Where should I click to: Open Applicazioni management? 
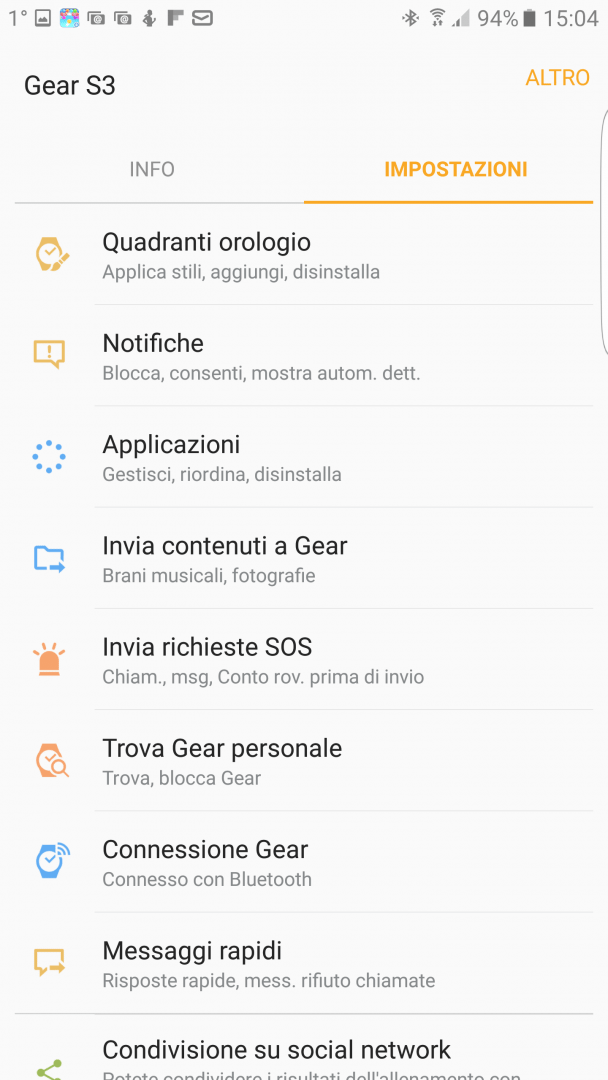point(300,457)
